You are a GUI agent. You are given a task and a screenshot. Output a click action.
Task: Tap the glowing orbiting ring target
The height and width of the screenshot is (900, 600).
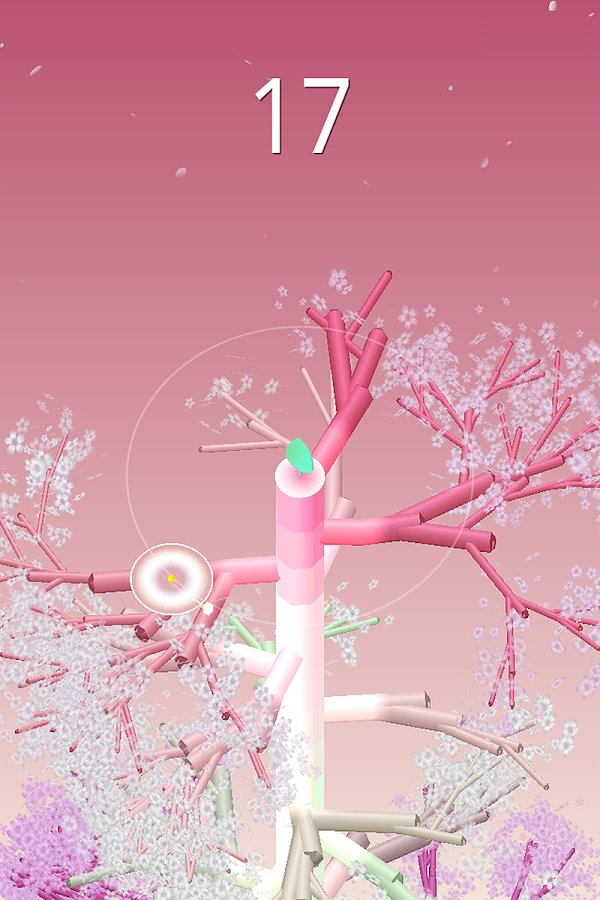click(171, 578)
